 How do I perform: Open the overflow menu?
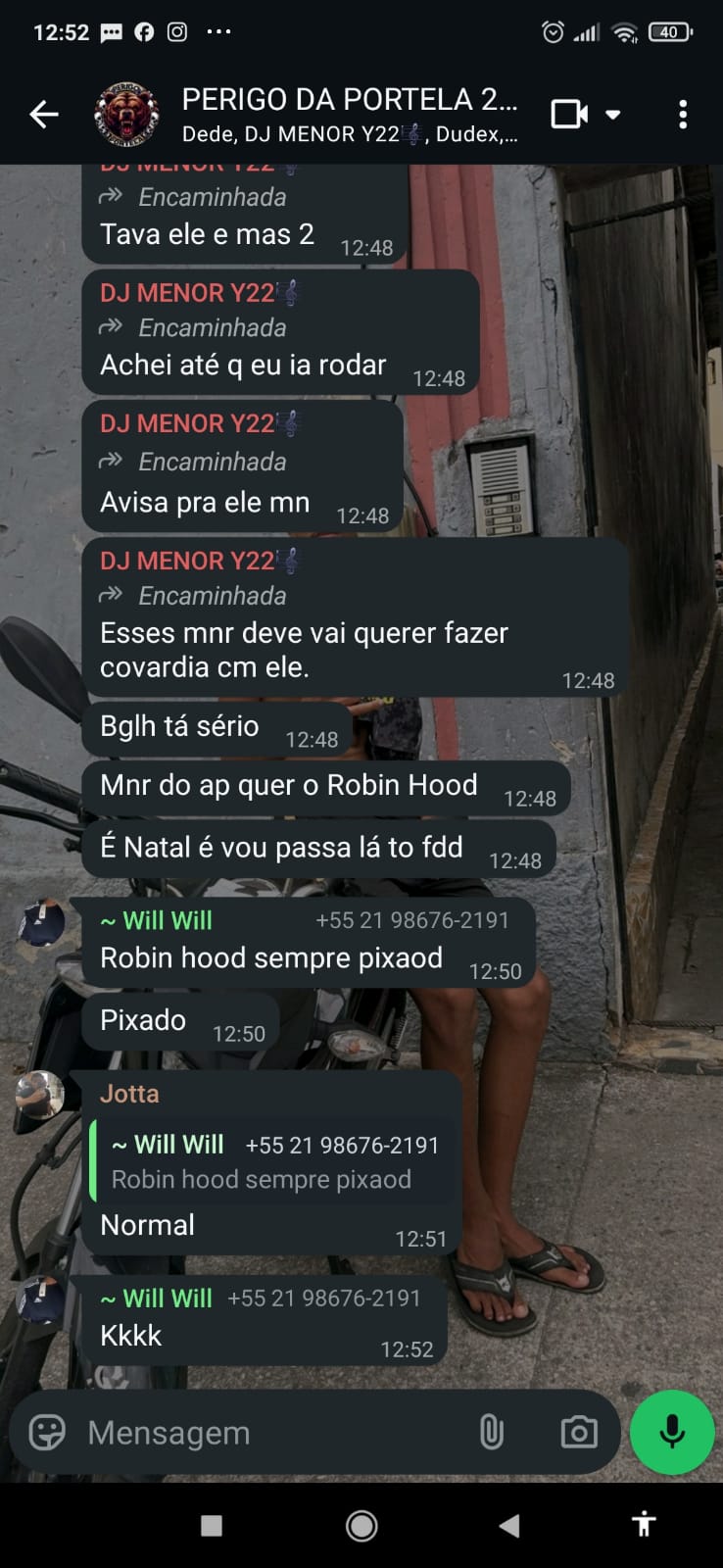click(x=683, y=115)
